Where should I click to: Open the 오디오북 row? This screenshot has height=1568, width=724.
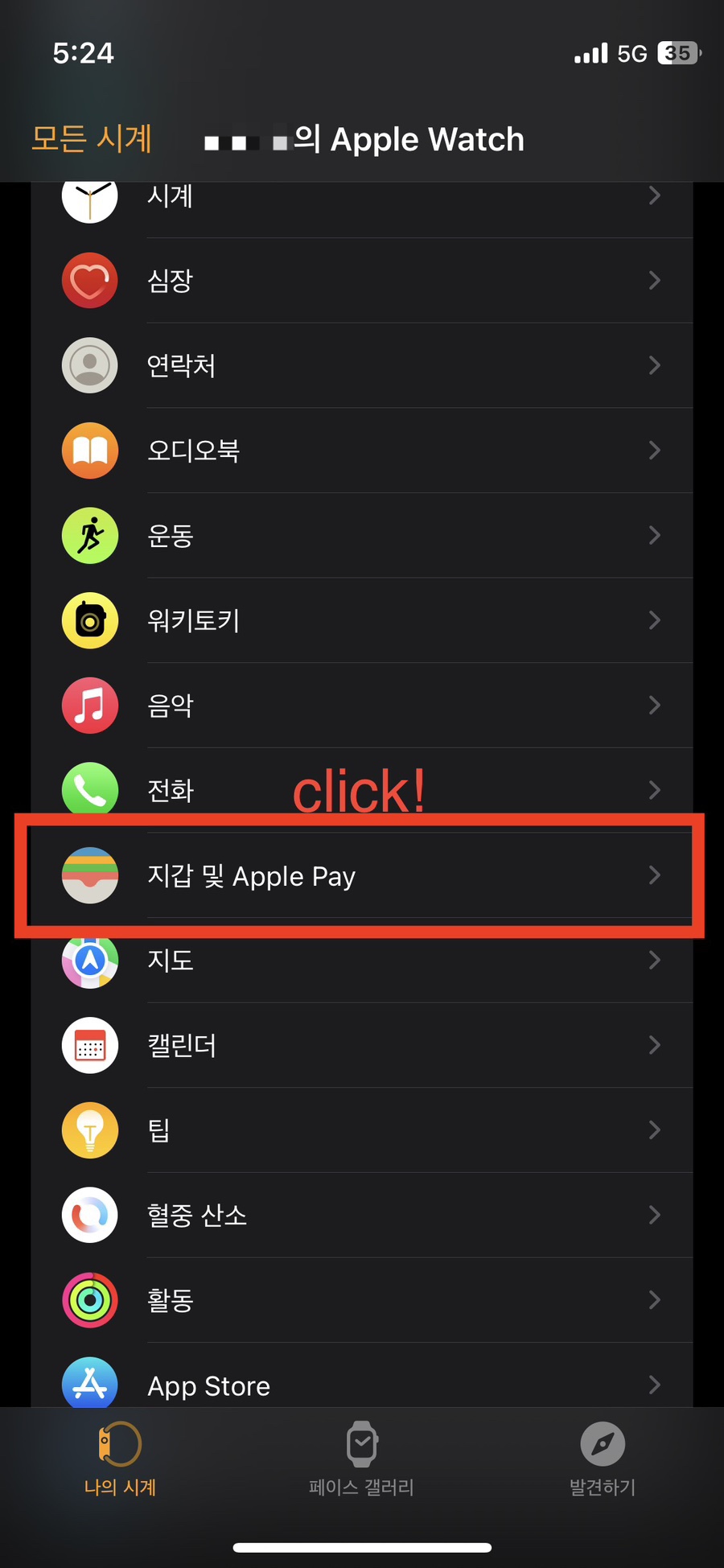(x=362, y=451)
